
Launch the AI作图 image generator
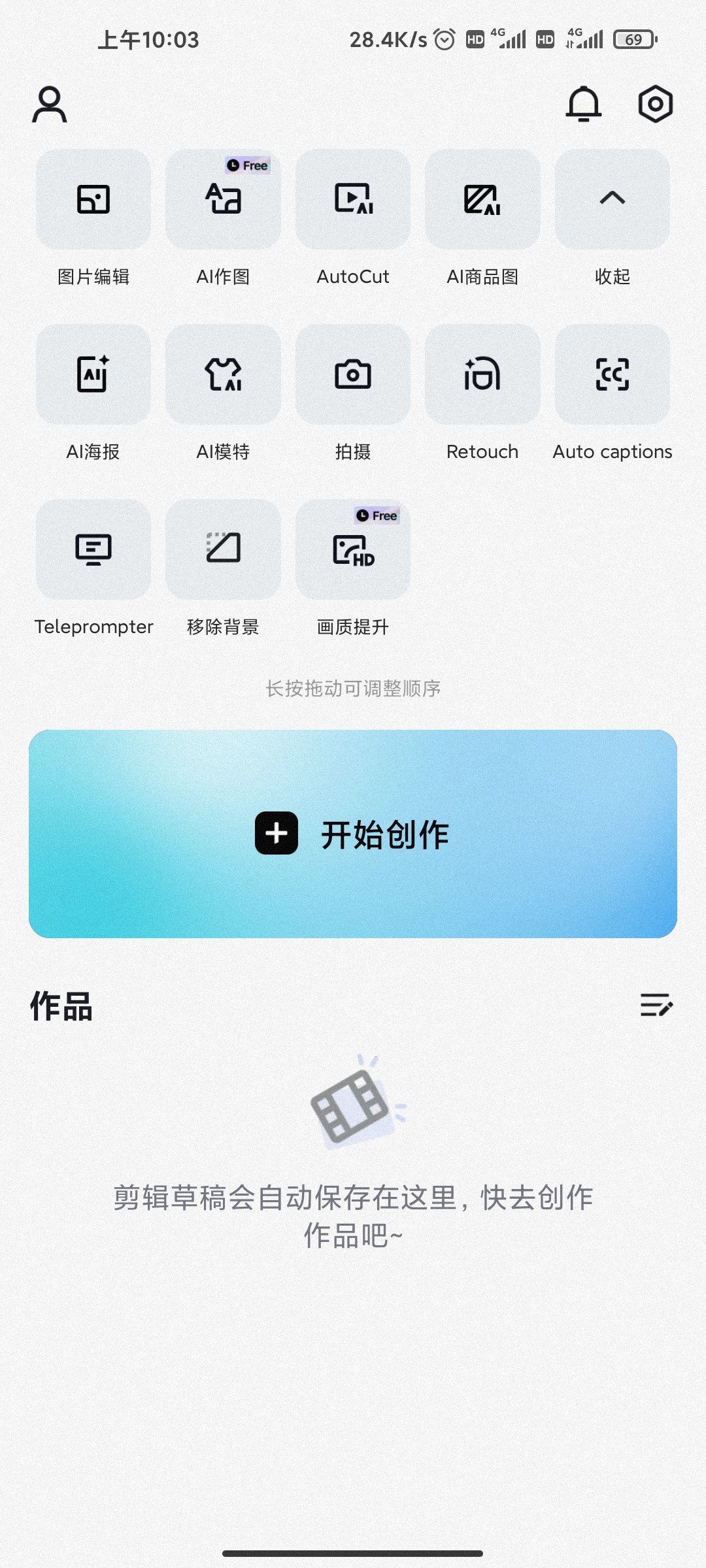223,199
